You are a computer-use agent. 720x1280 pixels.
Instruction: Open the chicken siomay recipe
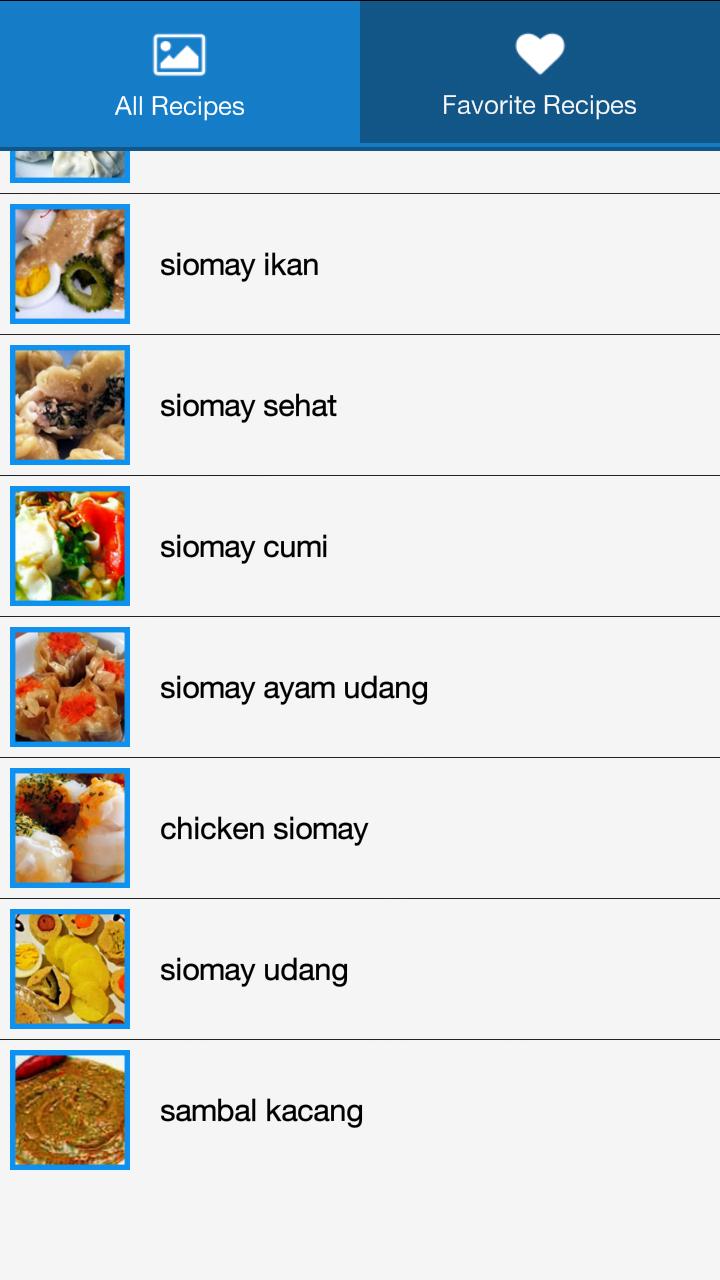coord(360,828)
